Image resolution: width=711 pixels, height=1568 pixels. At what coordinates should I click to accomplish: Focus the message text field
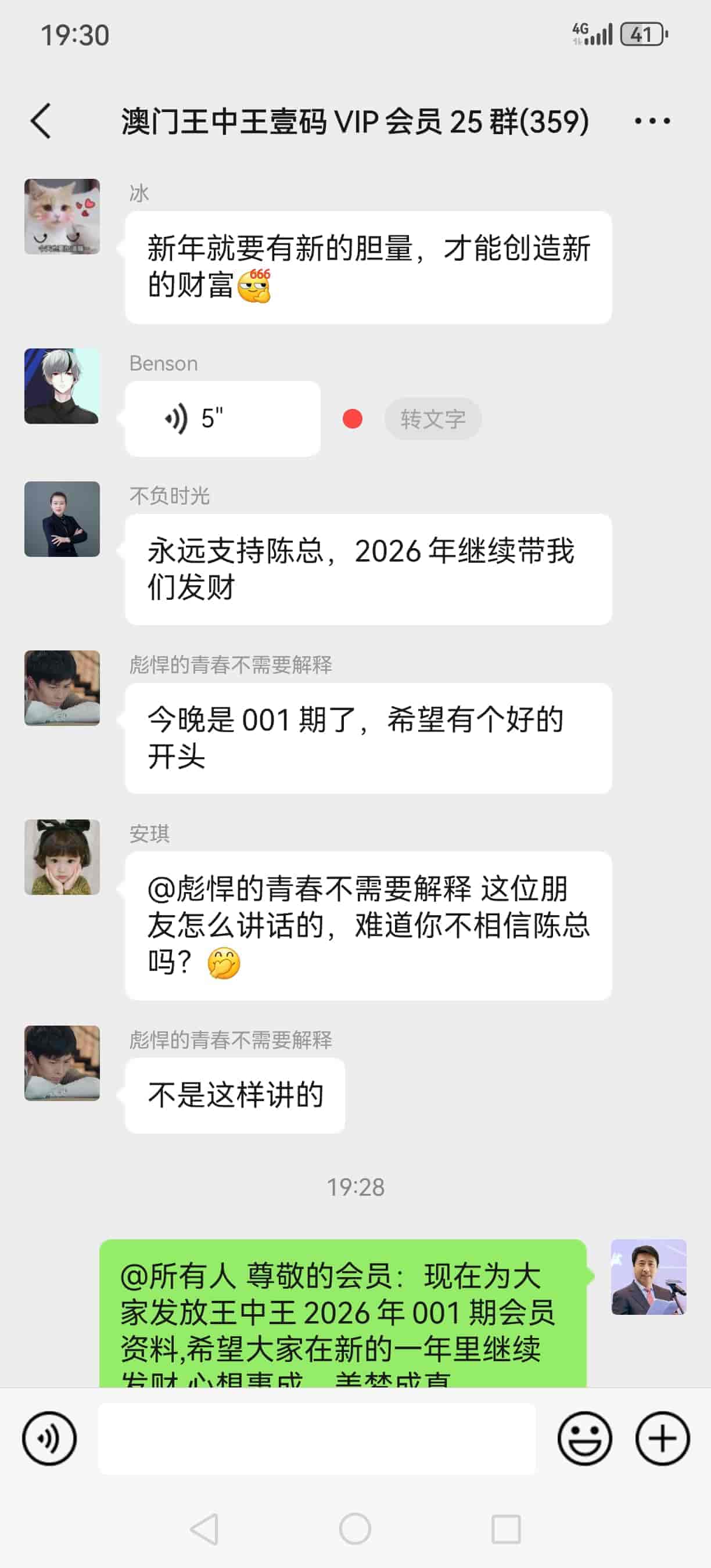(x=317, y=1438)
